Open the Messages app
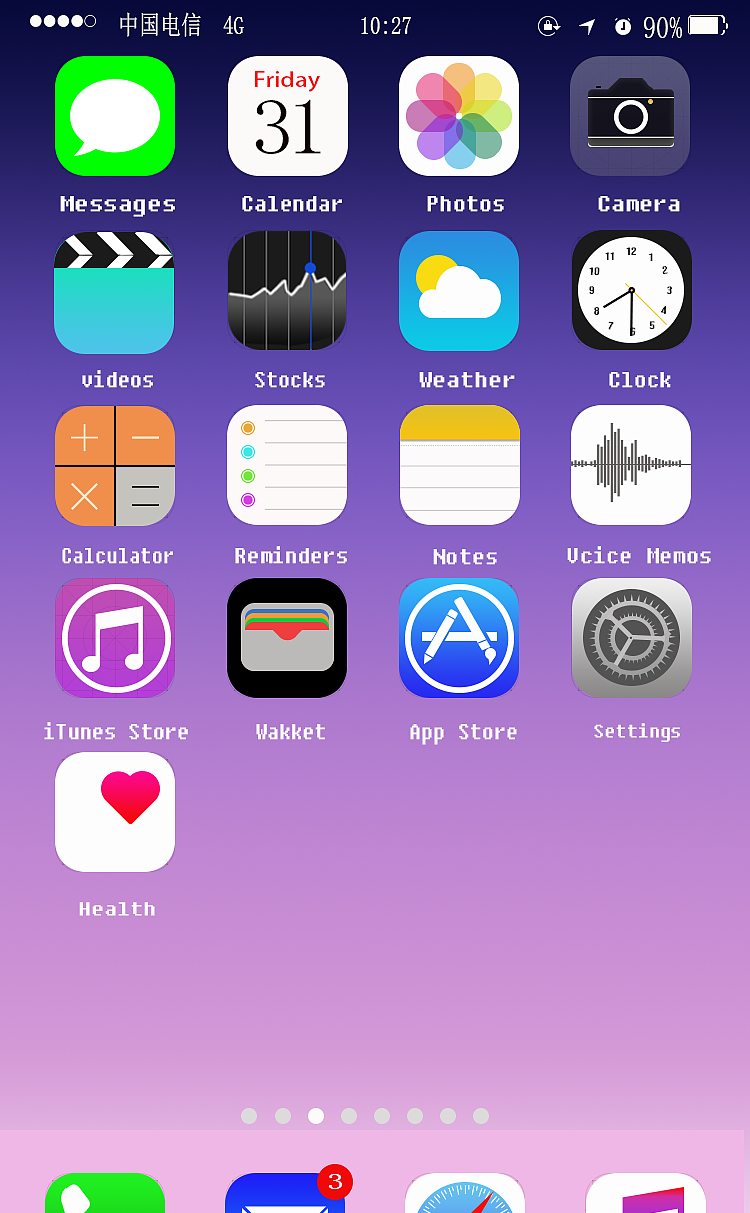The width and height of the screenshot is (750, 1213). (x=115, y=116)
